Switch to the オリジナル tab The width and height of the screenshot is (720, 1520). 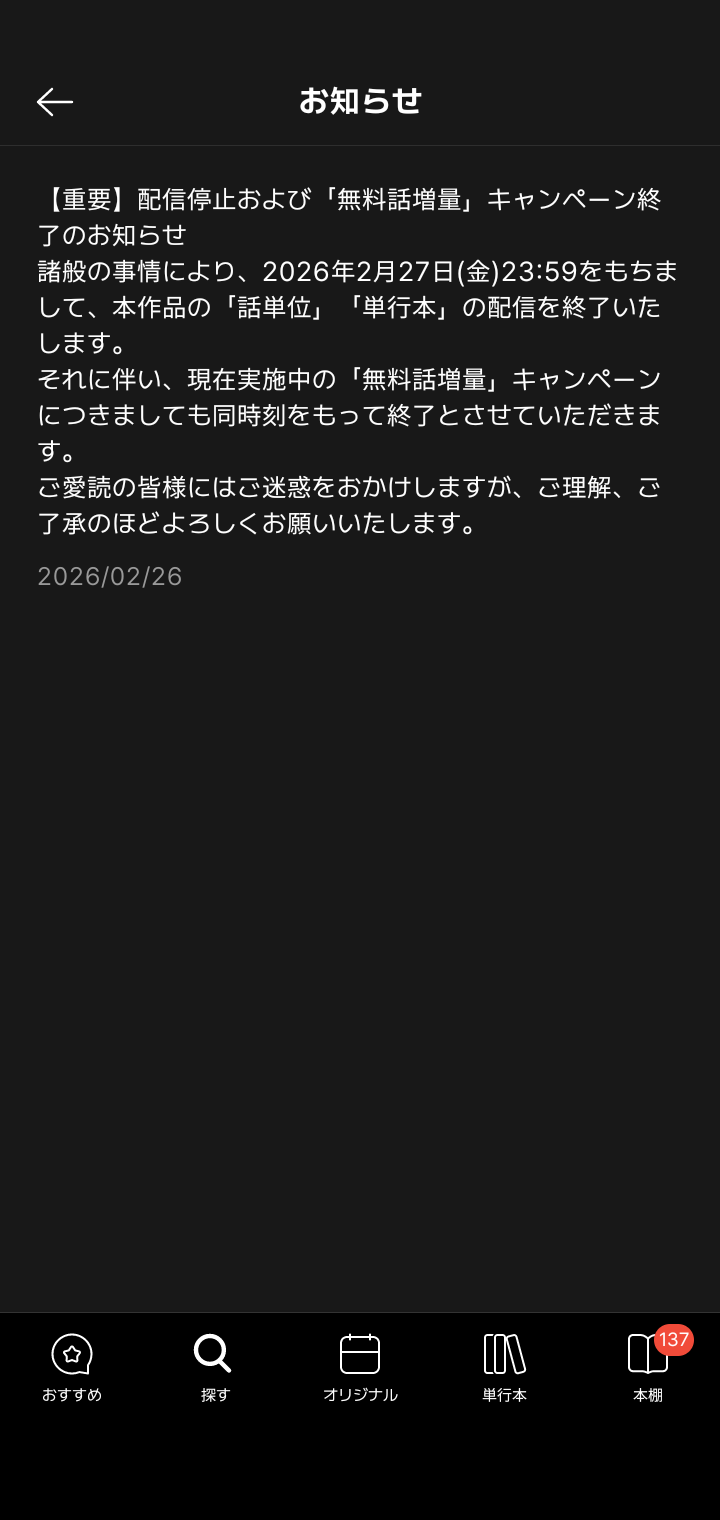pyautogui.click(x=360, y=1366)
